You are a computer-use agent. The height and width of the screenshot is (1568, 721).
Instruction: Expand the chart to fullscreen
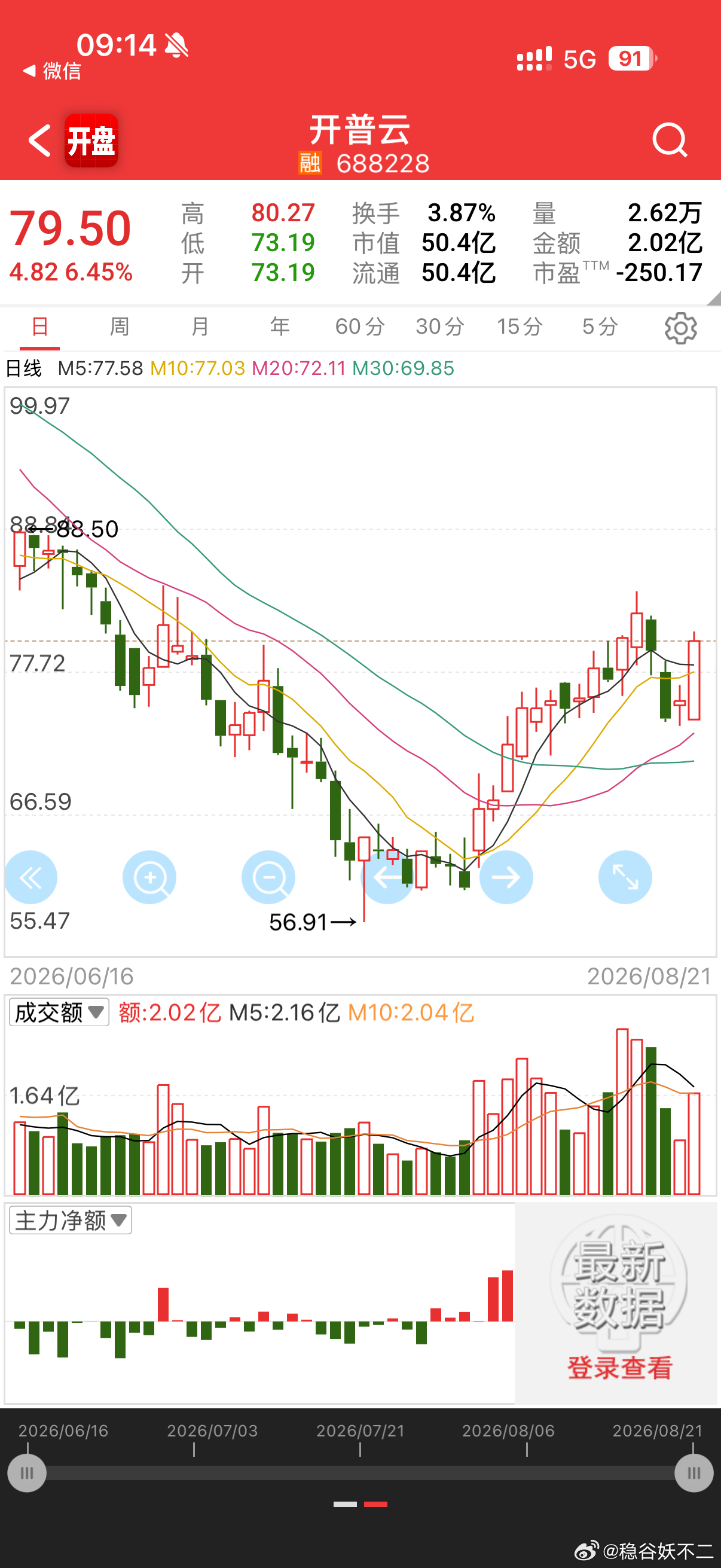(625, 877)
